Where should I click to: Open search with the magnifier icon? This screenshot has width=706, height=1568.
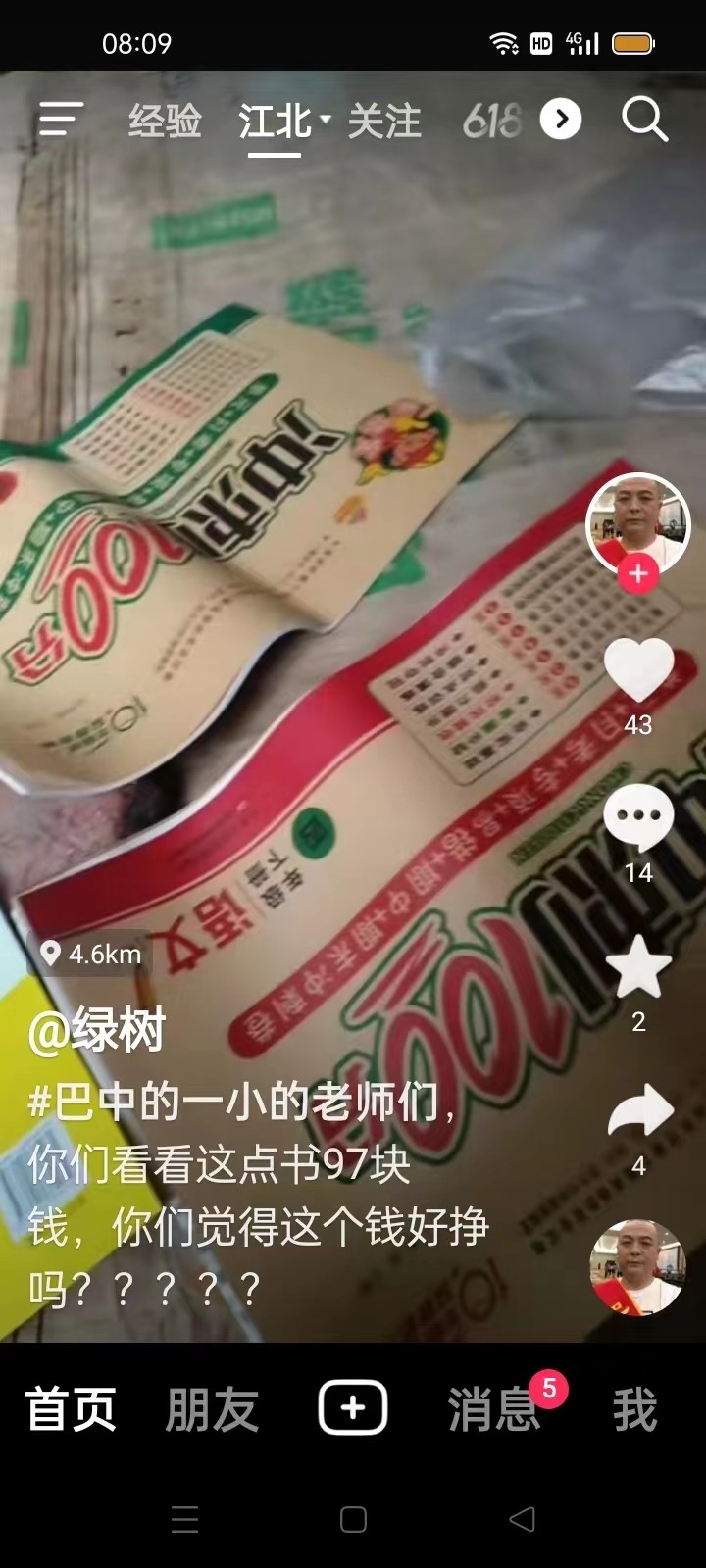pyautogui.click(x=644, y=121)
